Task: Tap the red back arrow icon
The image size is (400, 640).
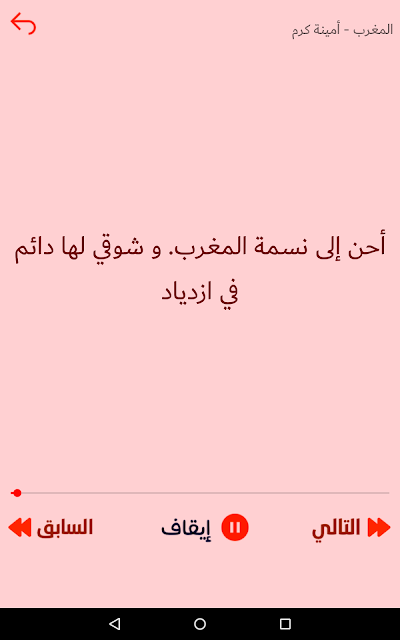Action: coord(23,24)
